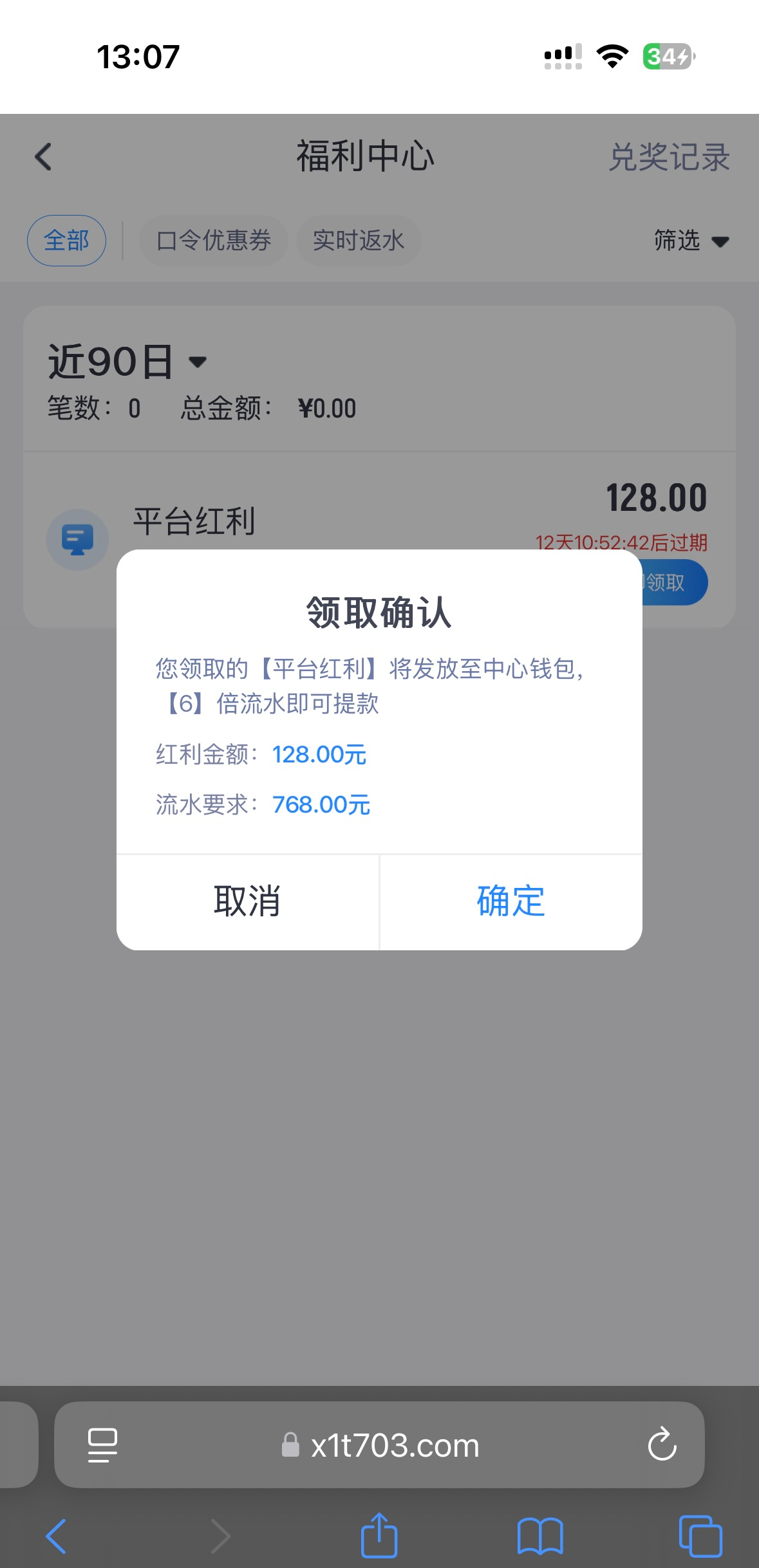Viewport: 759px width, 1568px height.
Task: Open Safari bookmarks
Action: 540,1536
